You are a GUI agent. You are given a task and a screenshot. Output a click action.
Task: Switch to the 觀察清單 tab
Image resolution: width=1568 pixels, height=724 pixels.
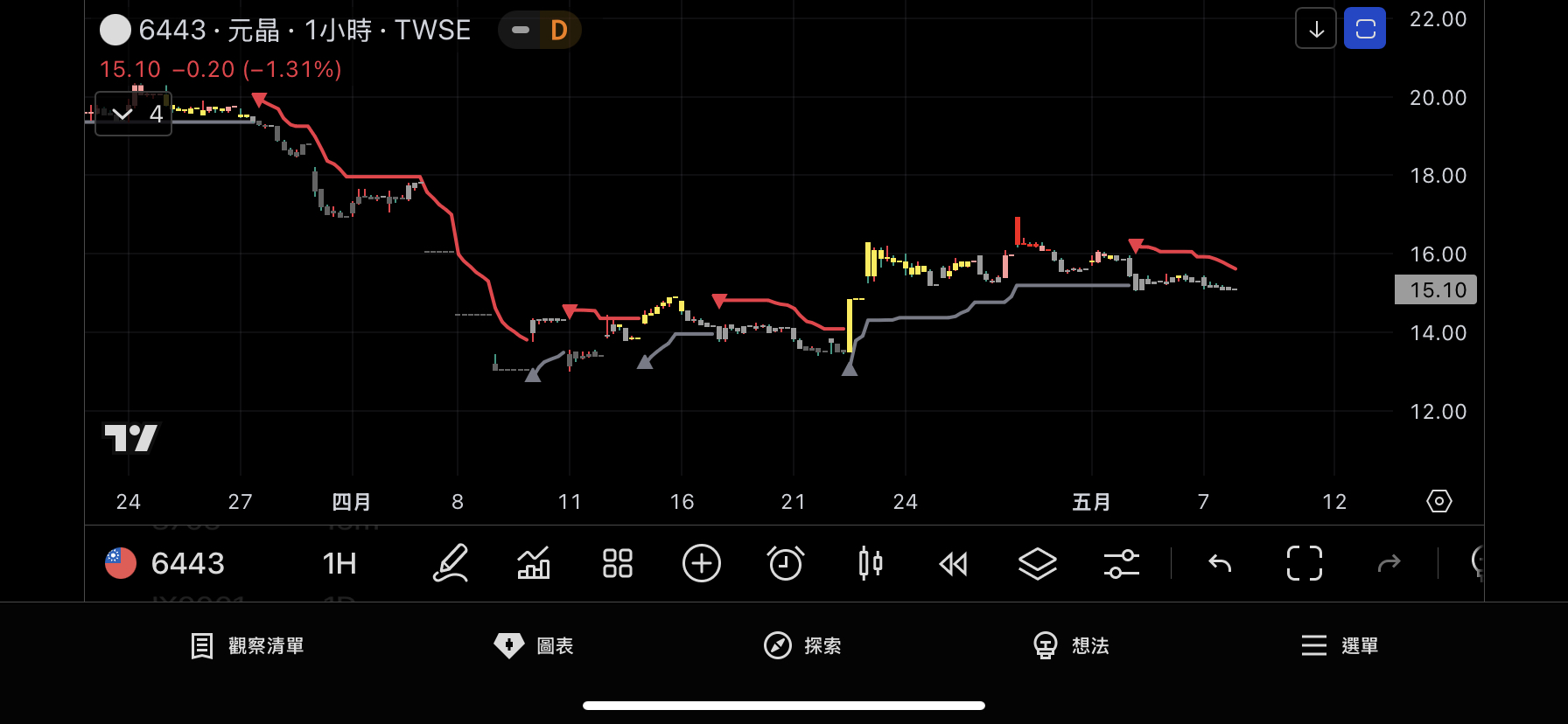[248, 646]
